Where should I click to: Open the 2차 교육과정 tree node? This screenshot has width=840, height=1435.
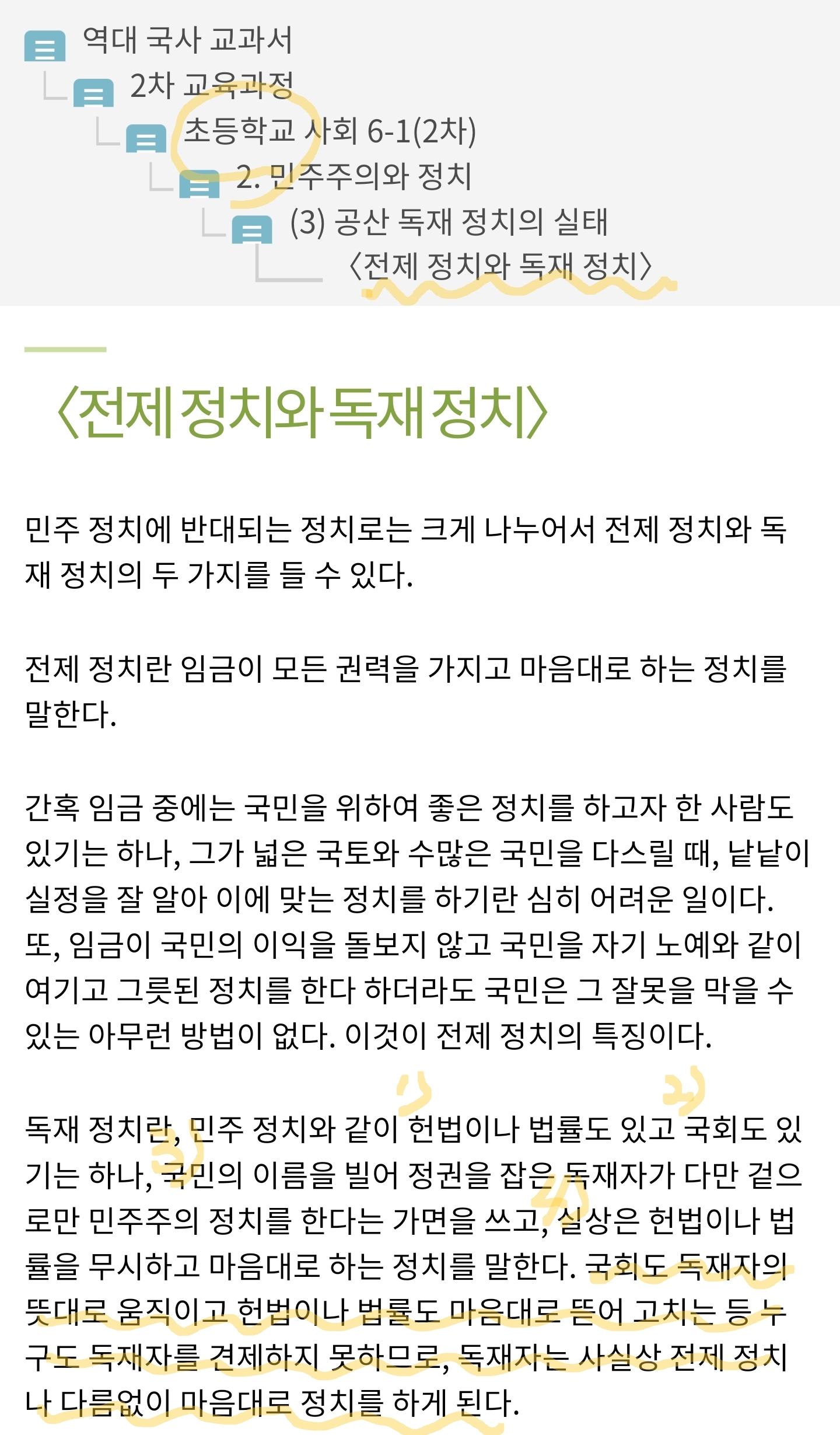[212, 86]
